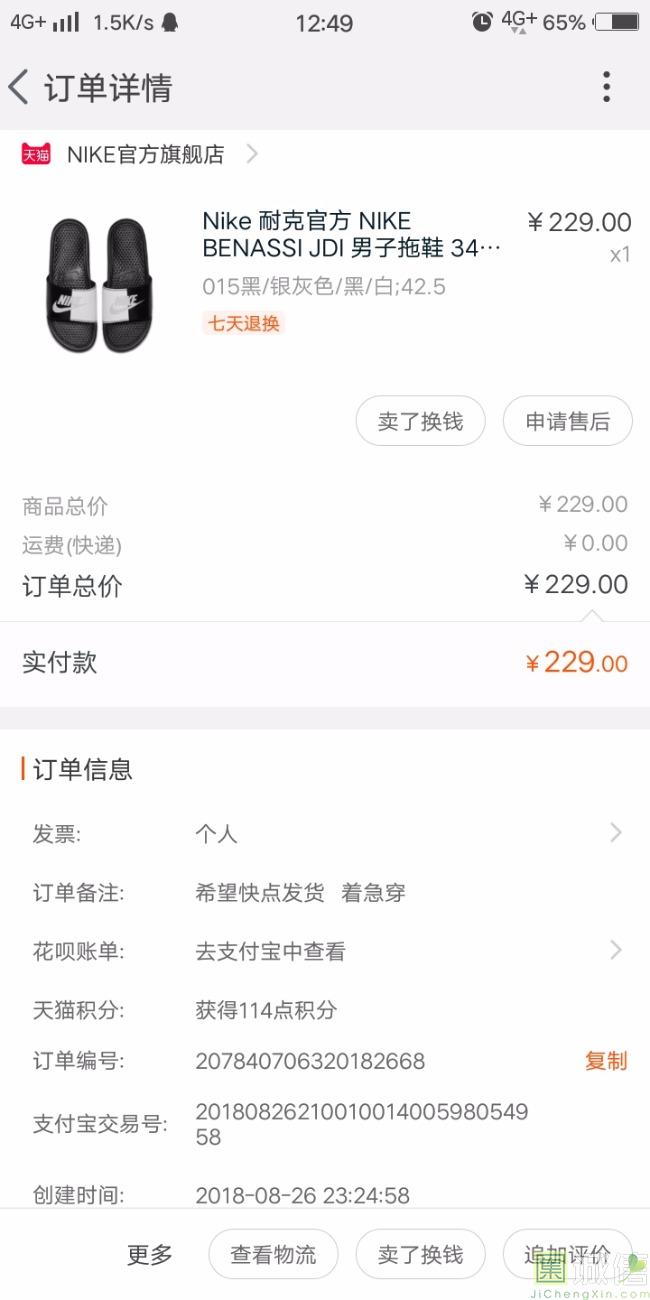Copy the order number with 复制
This screenshot has height=1300, width=650.
606,1061
